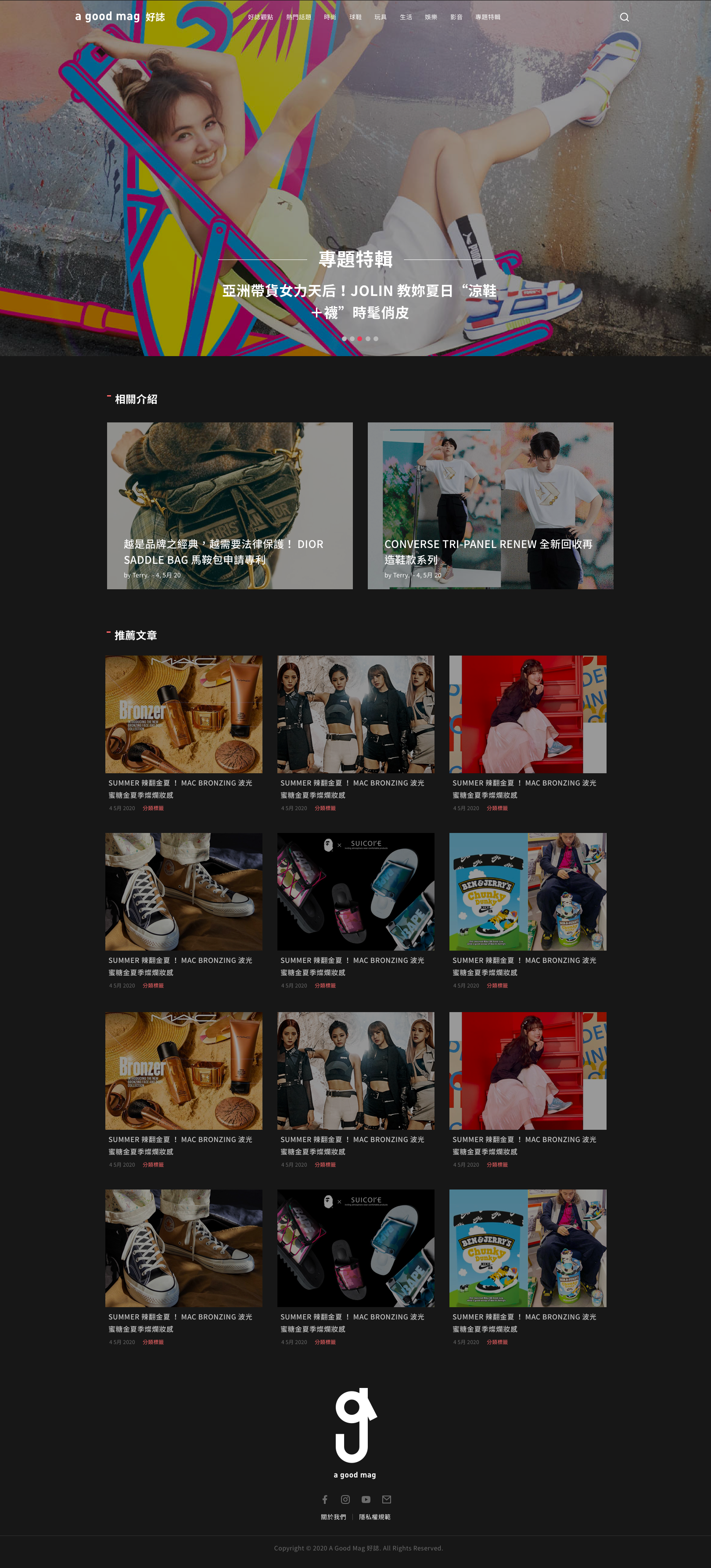Open 玩具 category
The image size is (711, 1568).
380,17
